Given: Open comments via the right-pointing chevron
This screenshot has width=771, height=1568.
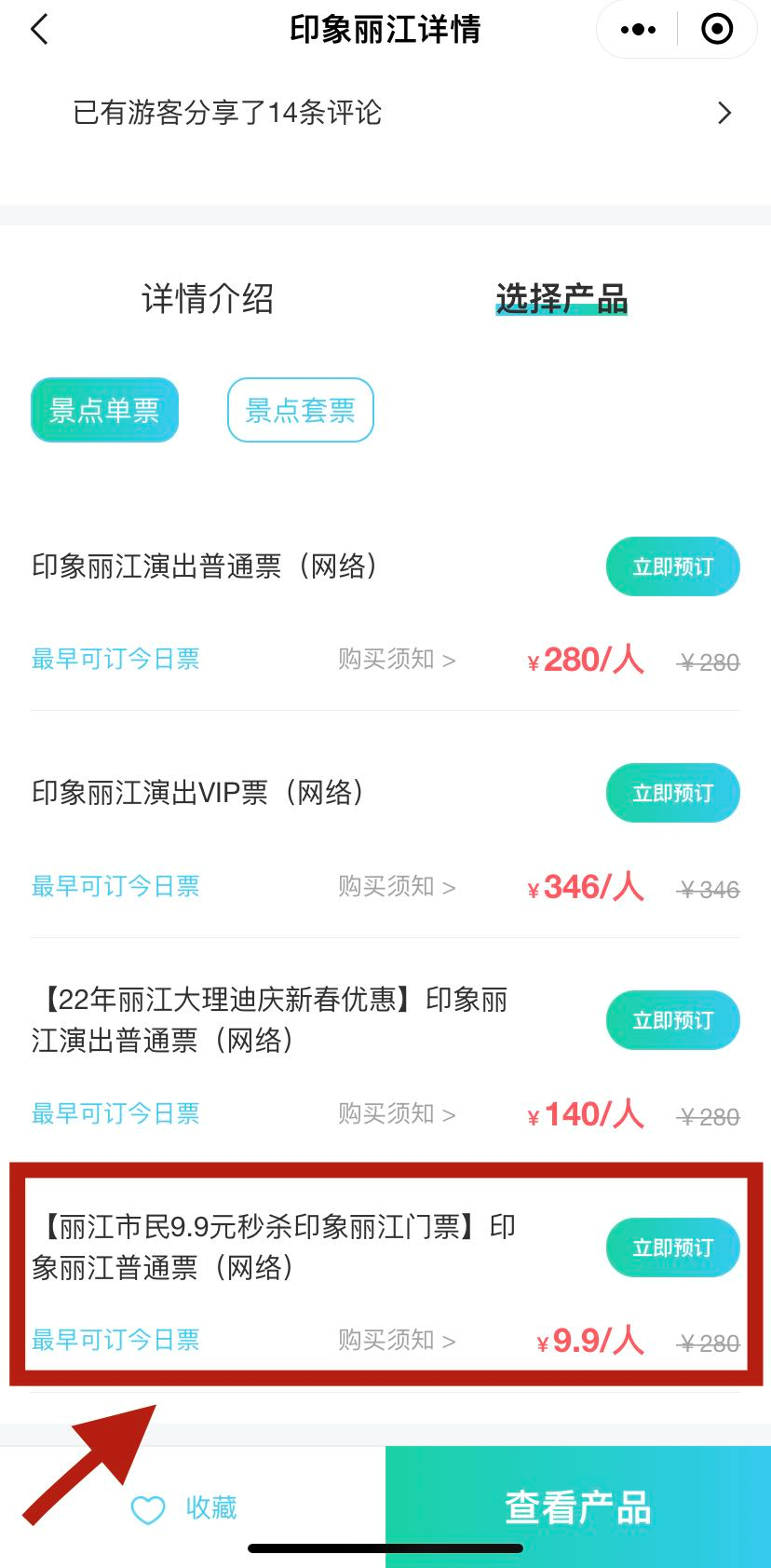Looking at the screenshot, I should tap(724, 112).
